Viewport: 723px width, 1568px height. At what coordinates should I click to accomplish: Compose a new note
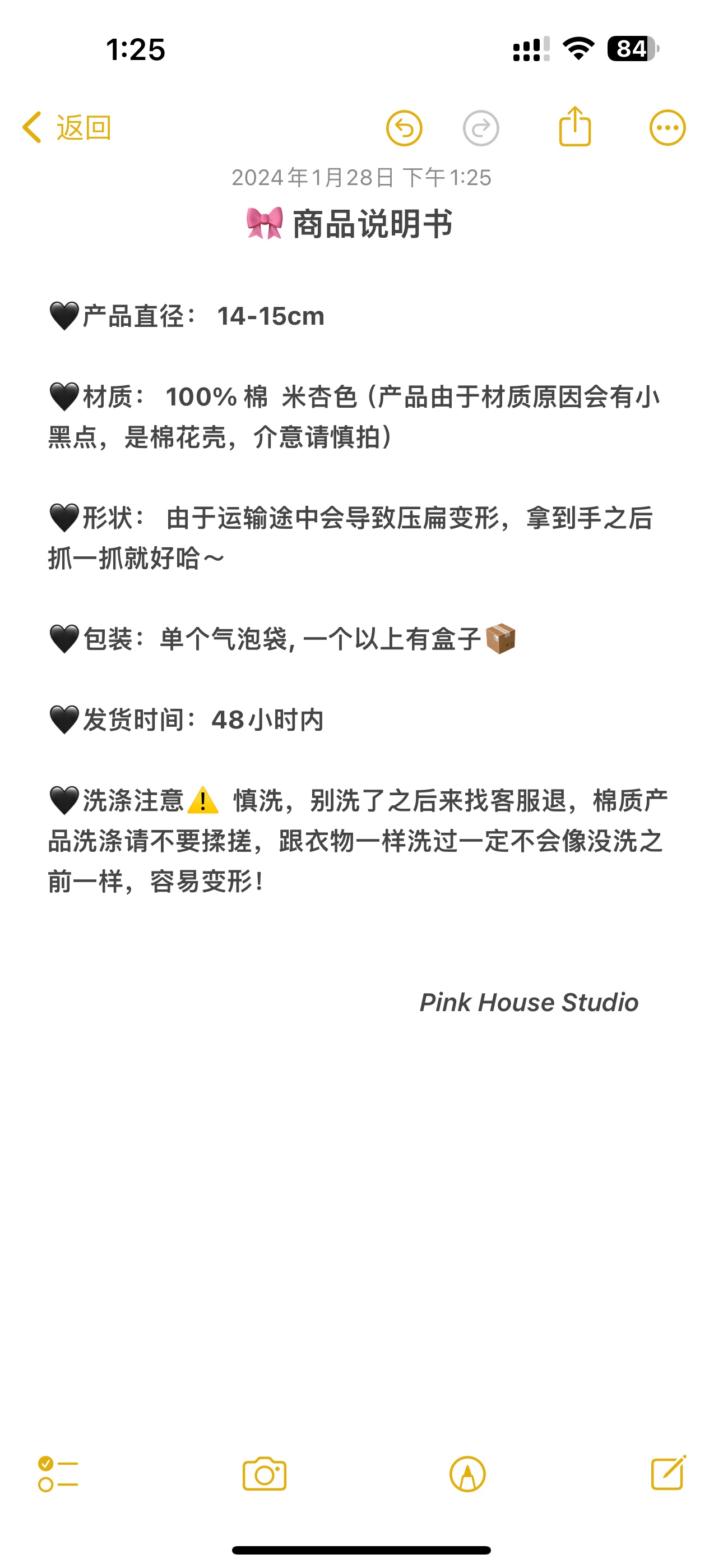pyautogui.click(x=669, y=1473)
